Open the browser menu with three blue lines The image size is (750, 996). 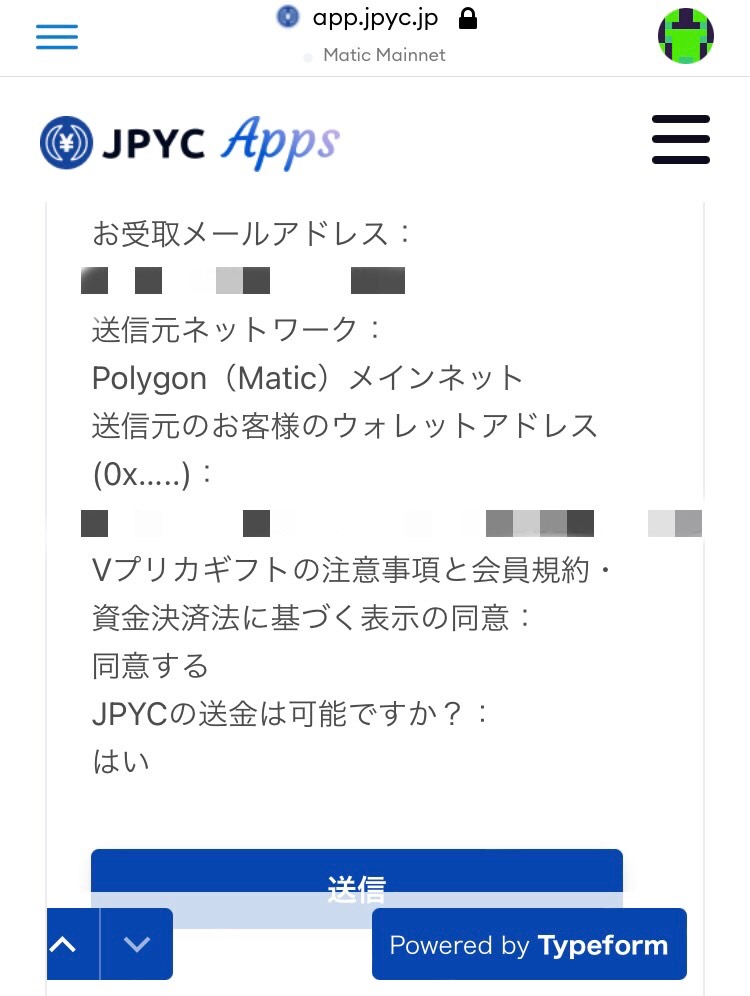pyautogui.click(x=57, y=37)
